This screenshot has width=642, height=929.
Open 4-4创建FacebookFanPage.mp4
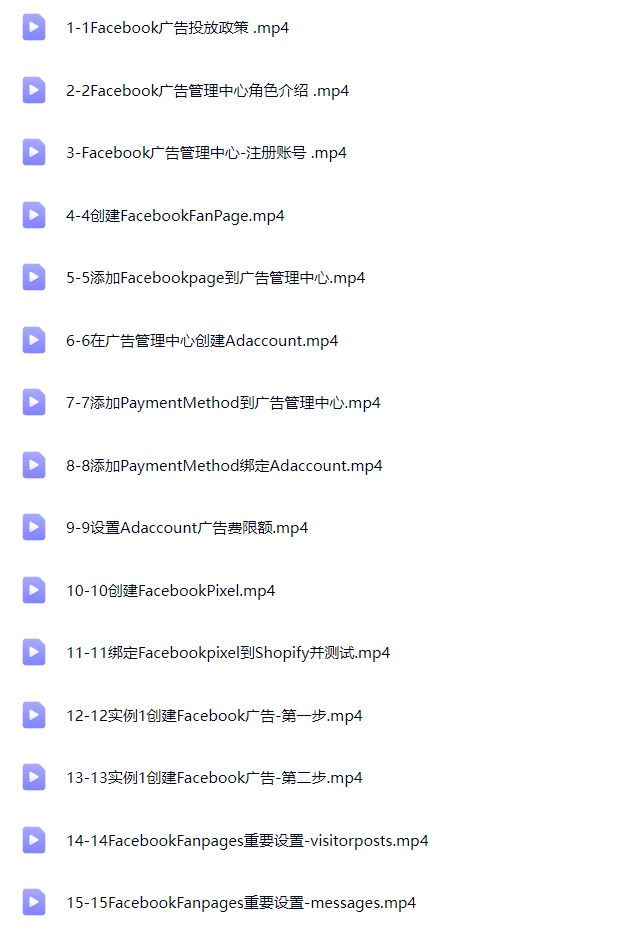(175, 216)
